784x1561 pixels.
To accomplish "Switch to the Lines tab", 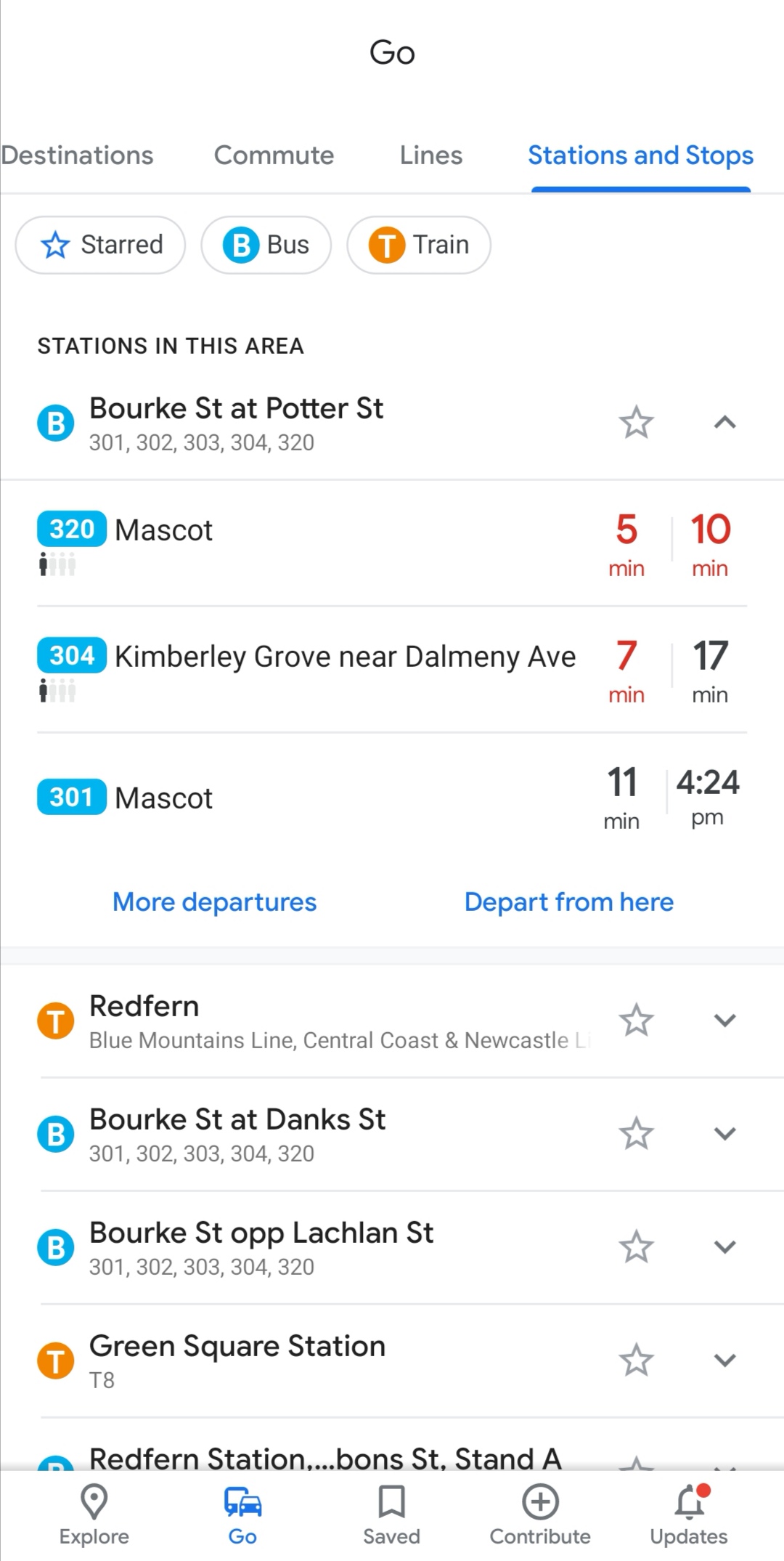I will click(431, 155).
